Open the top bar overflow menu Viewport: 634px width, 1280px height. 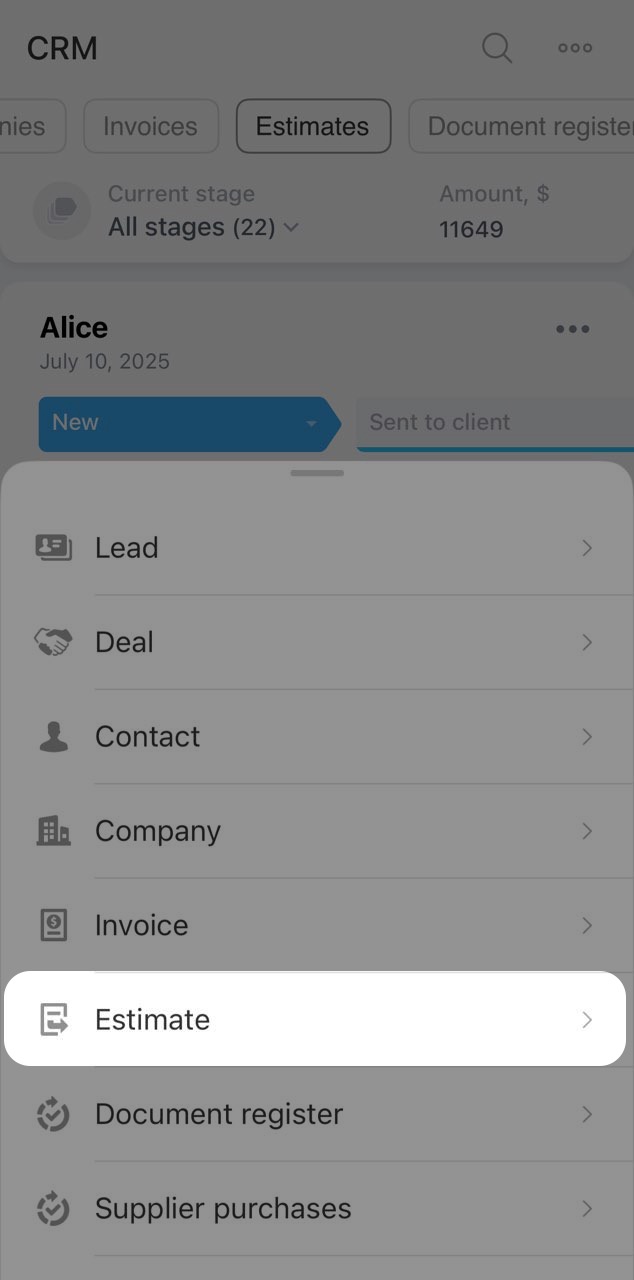tap(575, 47)
